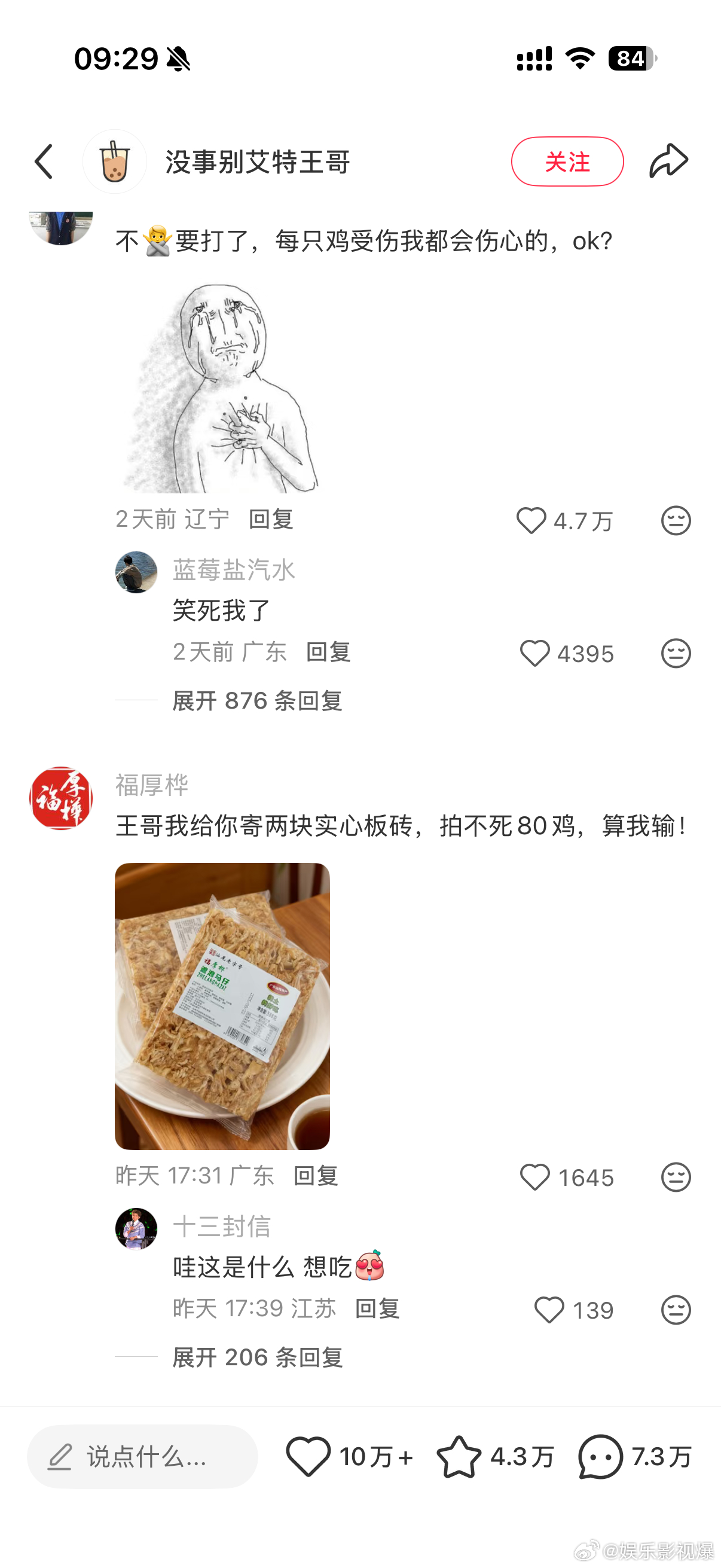Viewport: 721px width, 1568px height.
Task: Tap the 说点什么 comment input box
Action: pyautogui.click(x=142, y=1457)
